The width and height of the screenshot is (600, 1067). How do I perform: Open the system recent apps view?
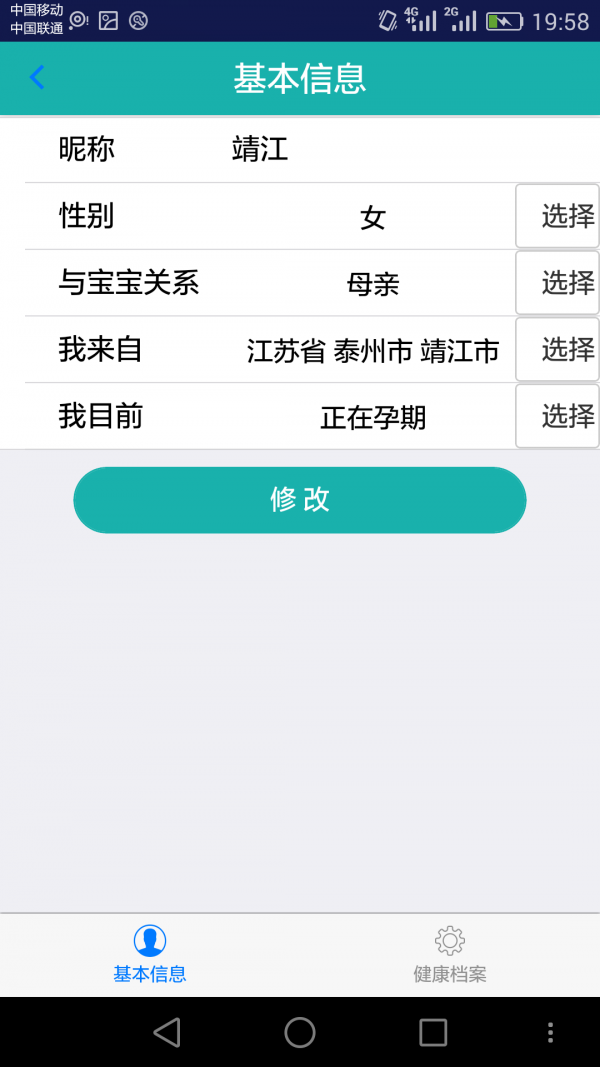pos(433,1032)
